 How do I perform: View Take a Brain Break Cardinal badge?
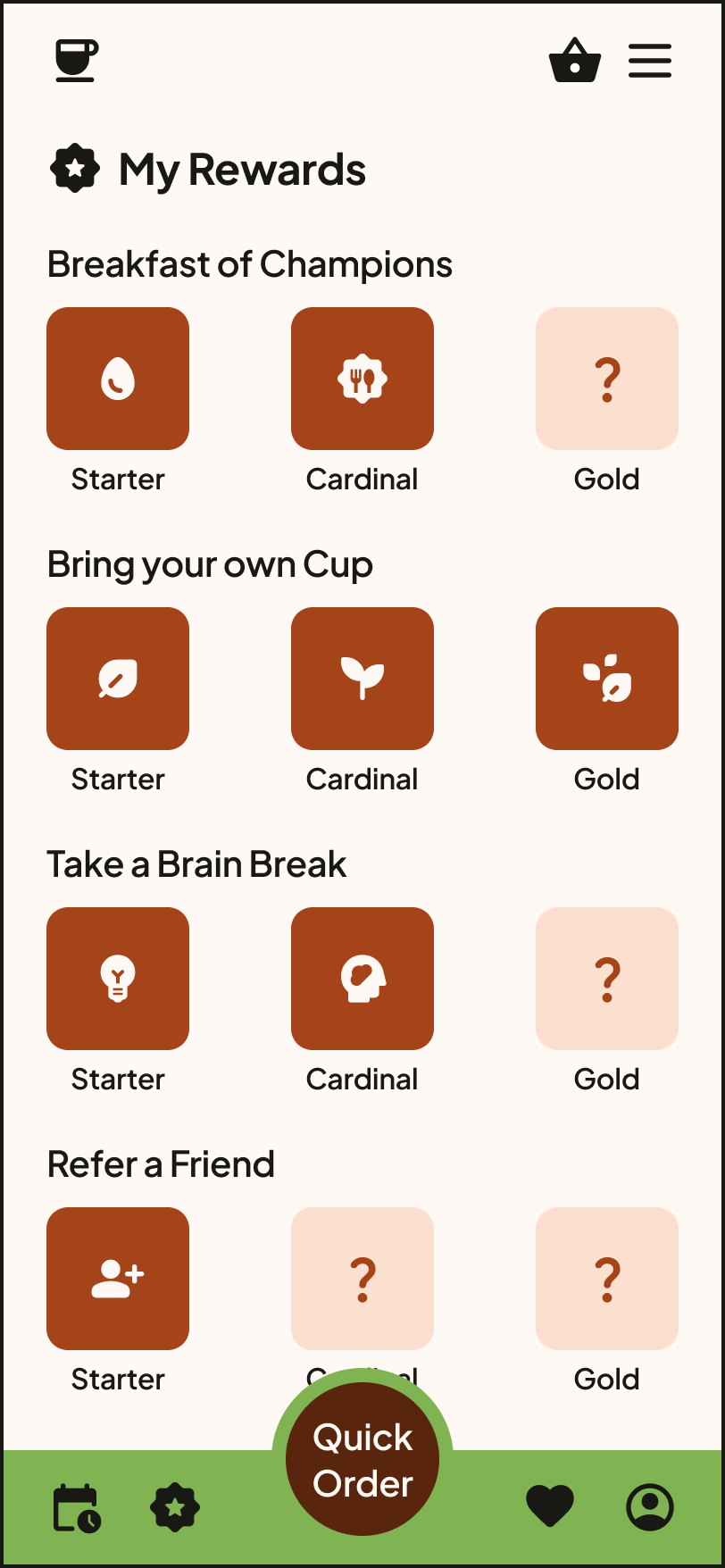[362, 979]
